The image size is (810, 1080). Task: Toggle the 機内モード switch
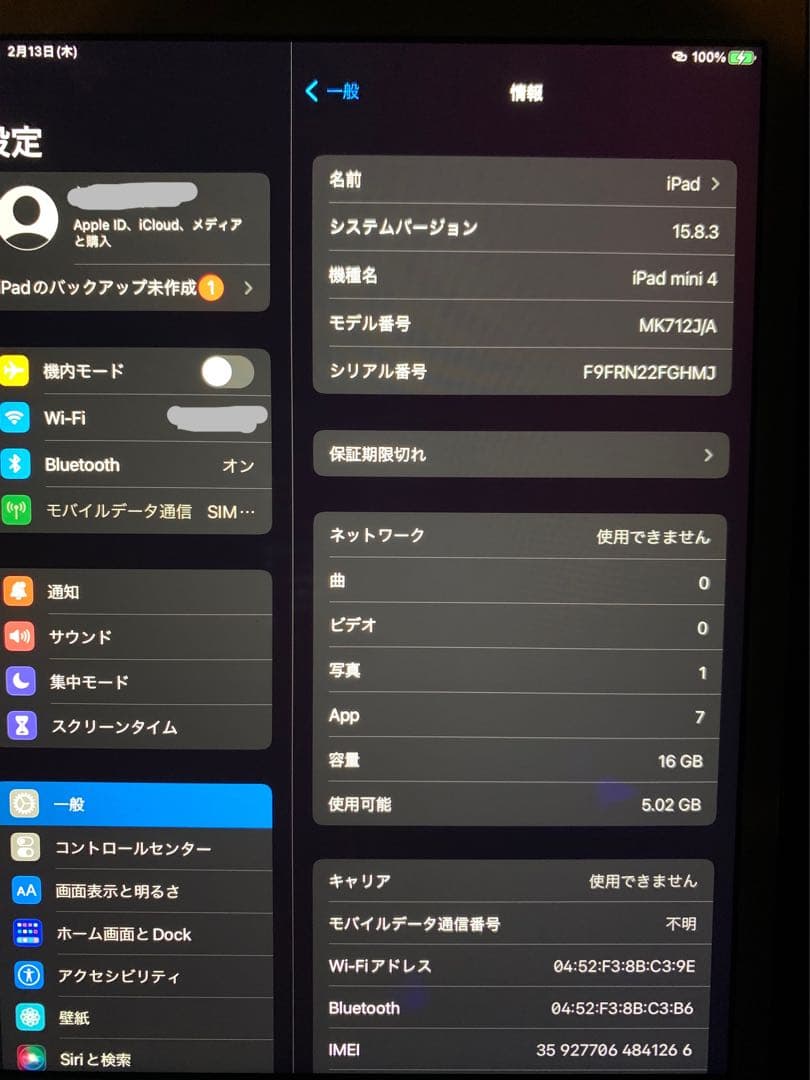[x=227, y=372]
